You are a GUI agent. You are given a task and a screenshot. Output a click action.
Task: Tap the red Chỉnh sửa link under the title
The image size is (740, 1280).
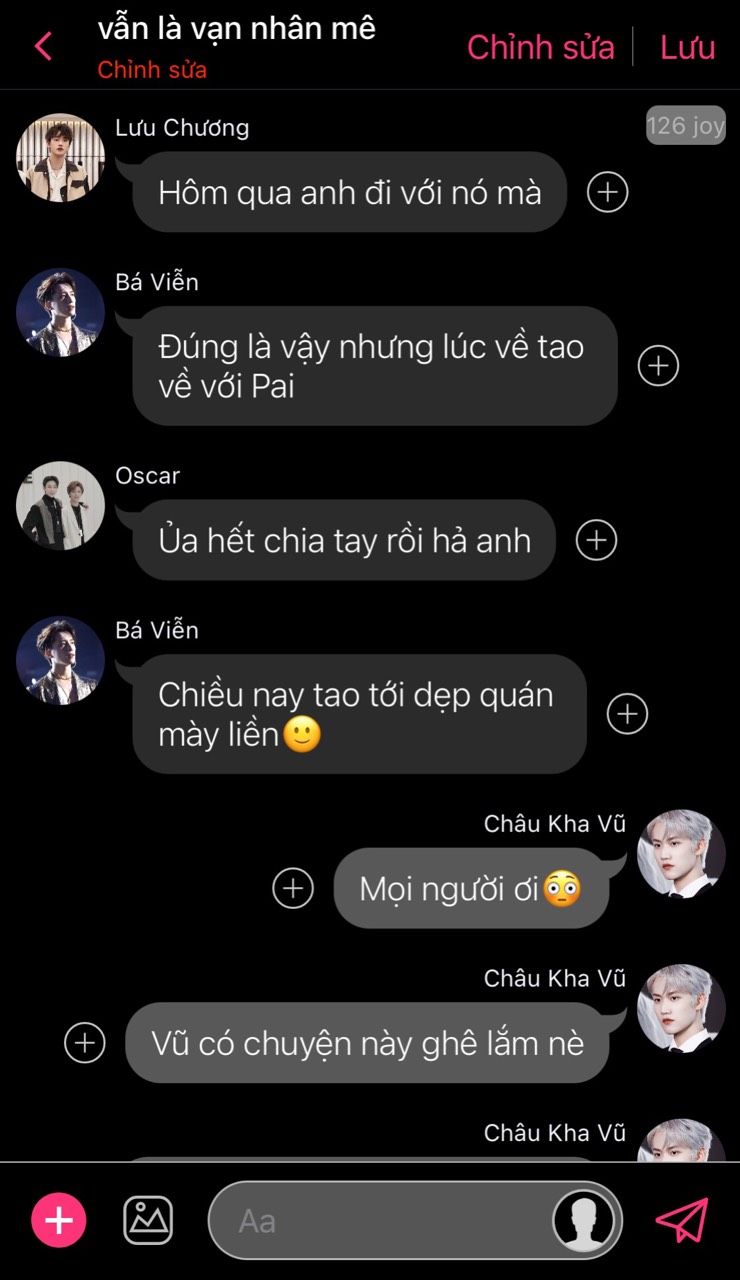click(152, 70)
